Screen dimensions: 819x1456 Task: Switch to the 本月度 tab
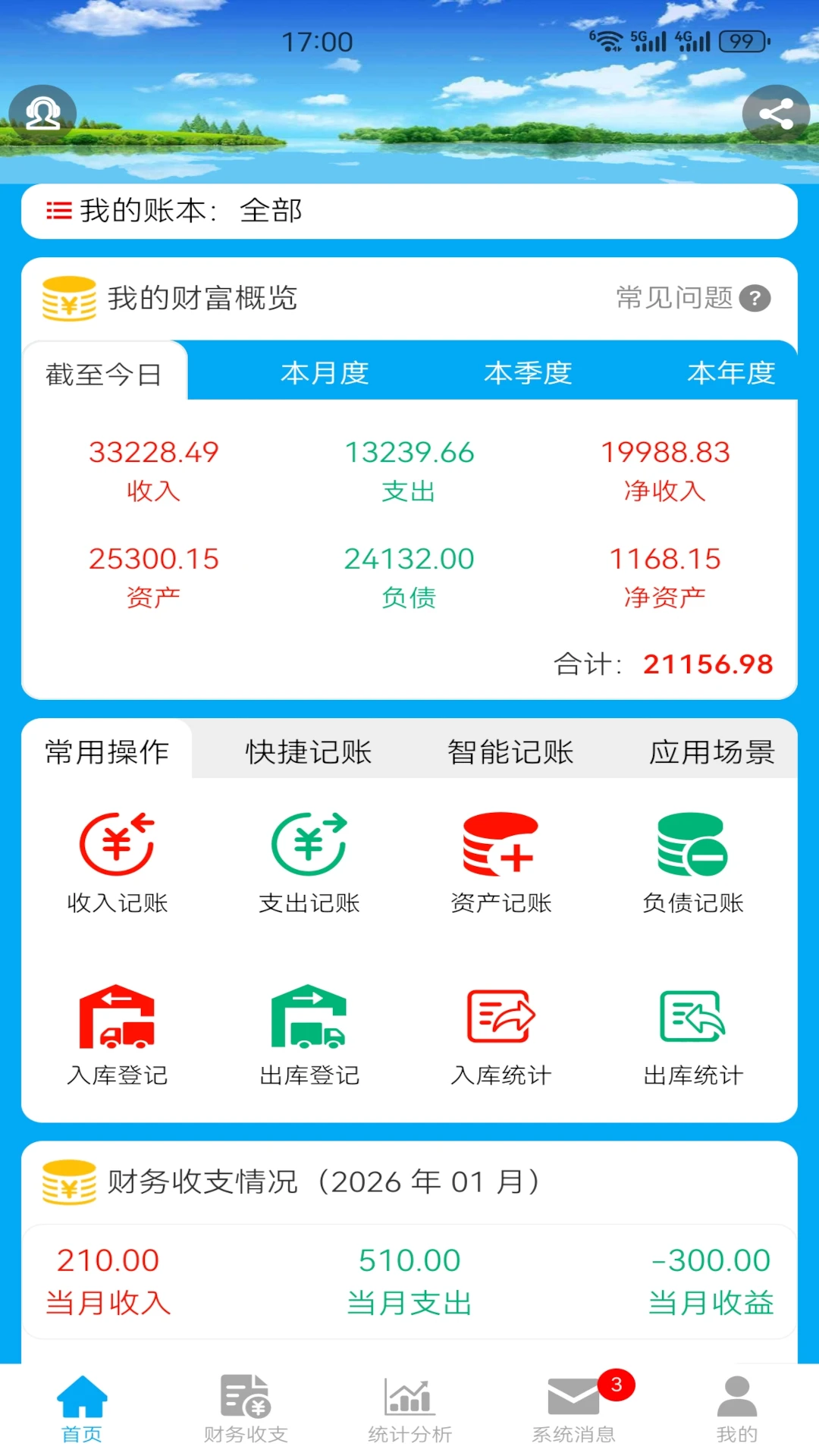tap(325, 372)
